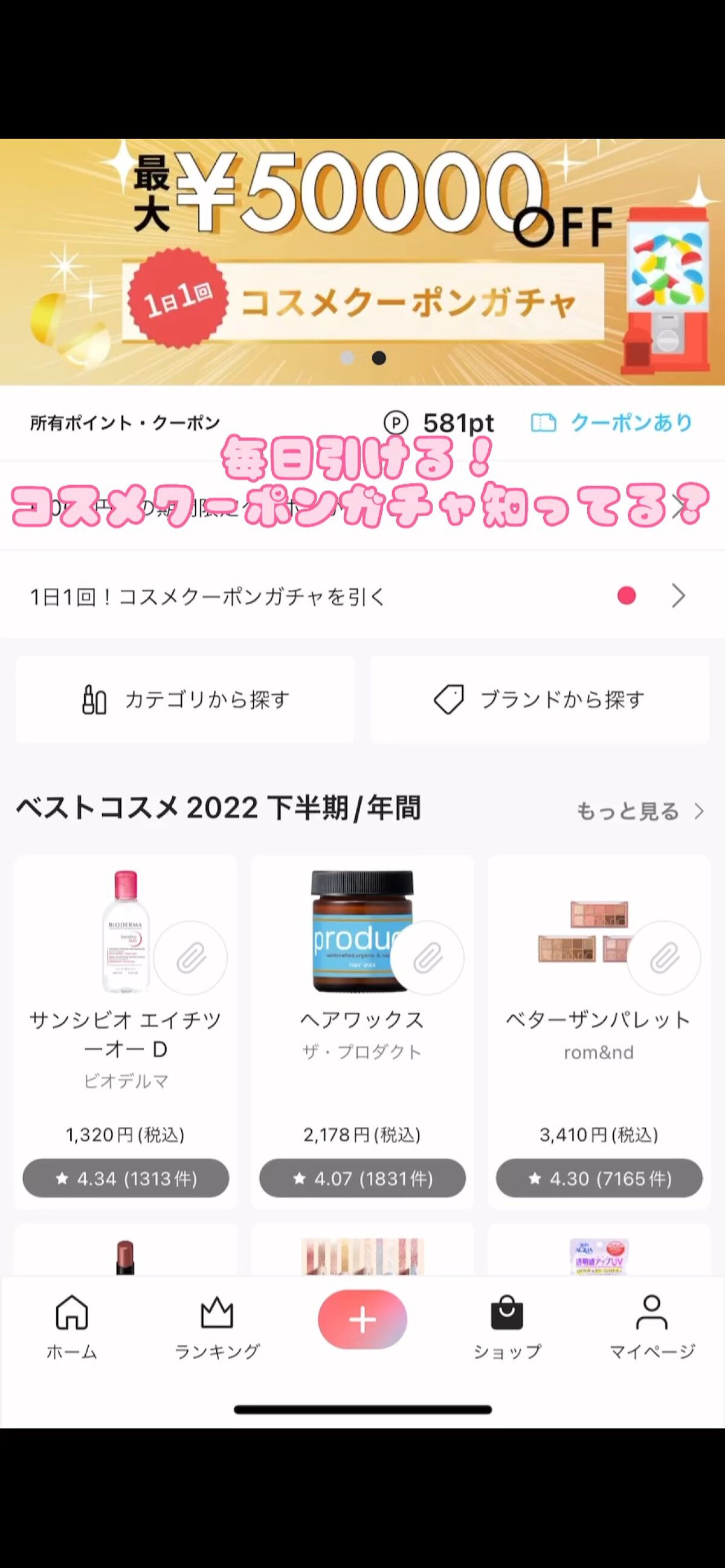Viewport: 725px width, 1568px height.
Task: Tap the points (P) icon showing 581pt
Action: [x=396, y=424]
